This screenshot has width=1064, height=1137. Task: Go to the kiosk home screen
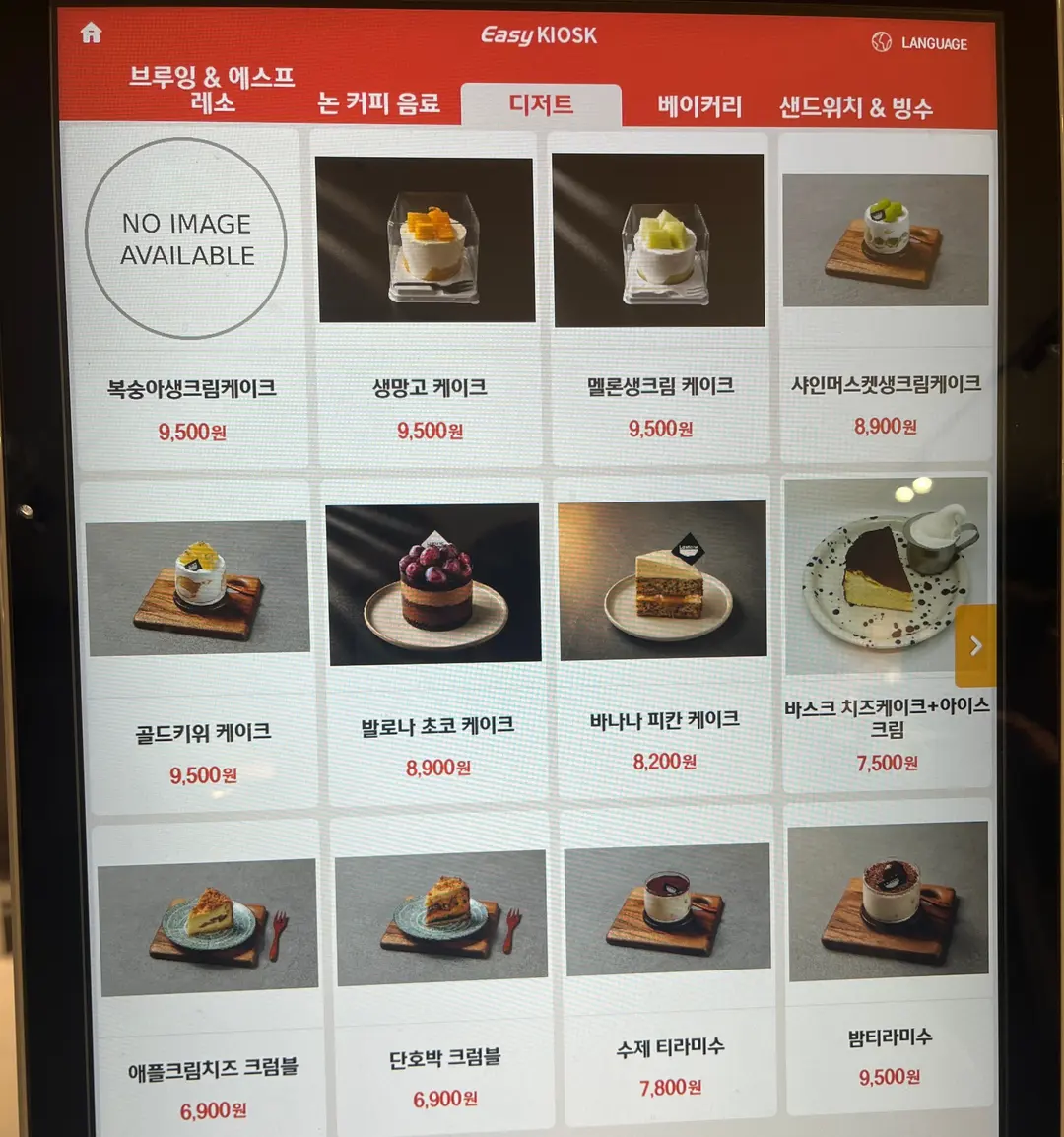point(91,33)
